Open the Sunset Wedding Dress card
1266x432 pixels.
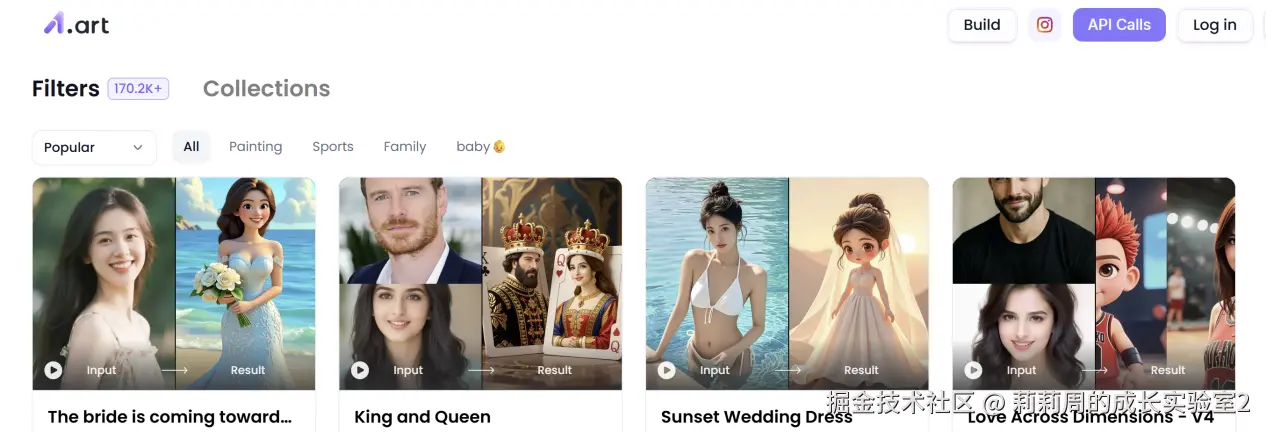click(x=787, y=283)
